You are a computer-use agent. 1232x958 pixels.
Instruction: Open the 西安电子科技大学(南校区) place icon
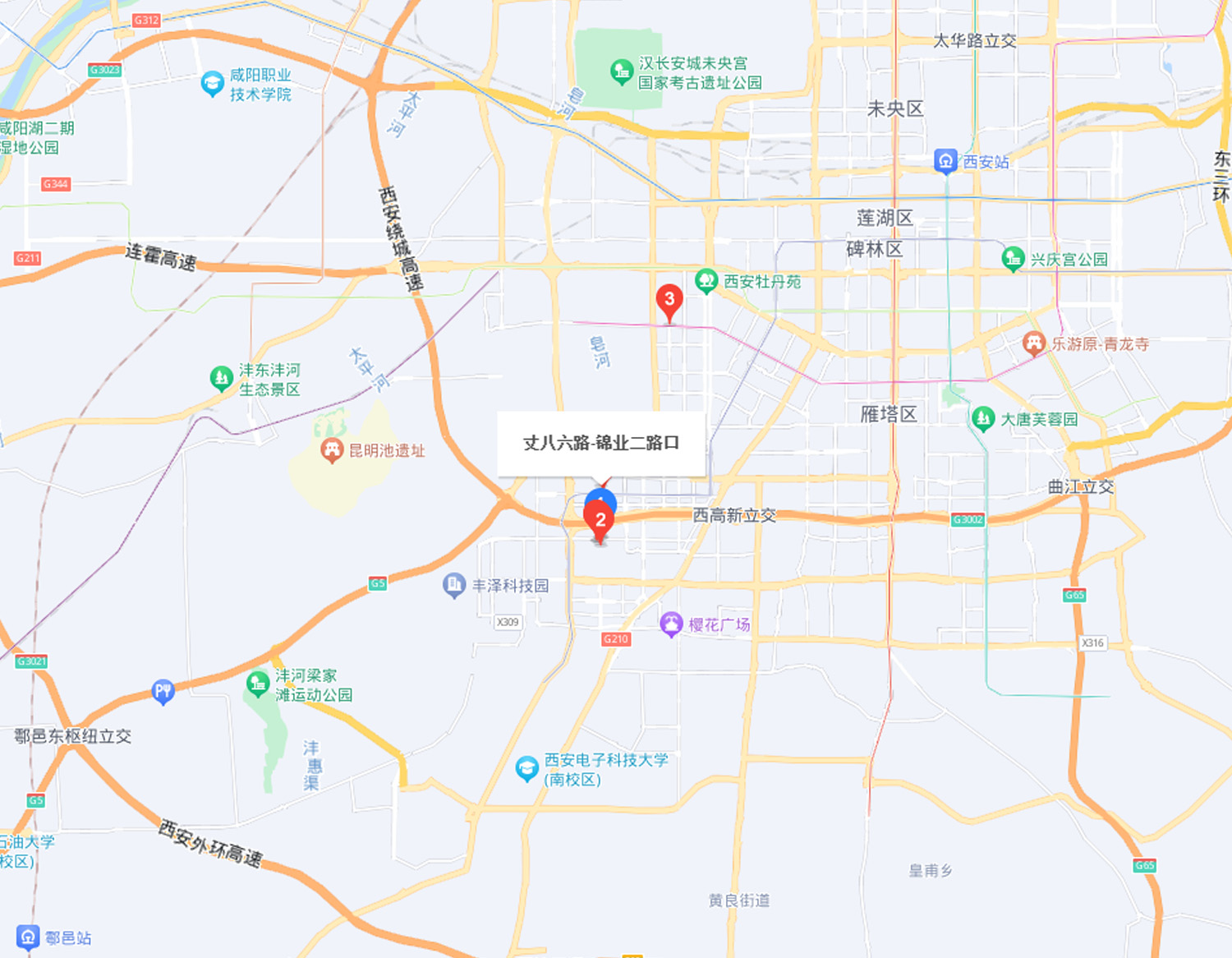pyautogui.click(x=526, y=769)
